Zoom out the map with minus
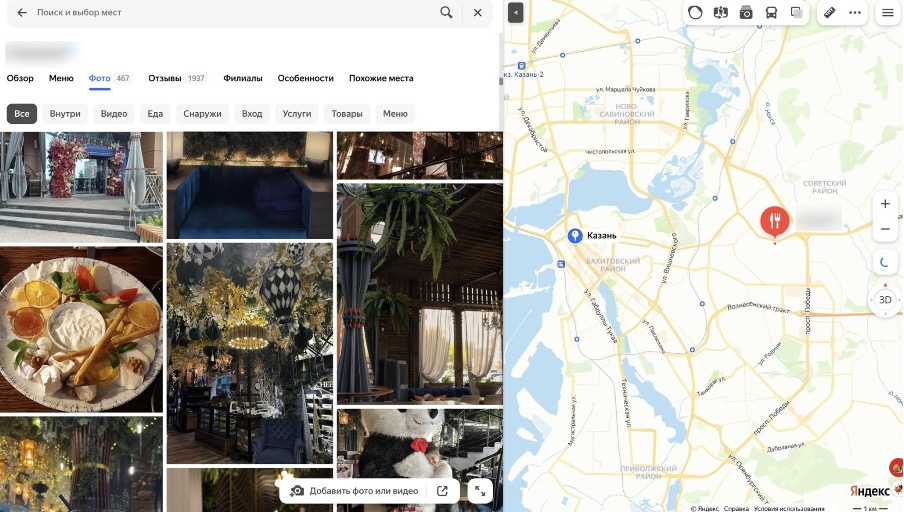Screen dimensions: 904x512 pyautogui.click(x=885, y=230)
